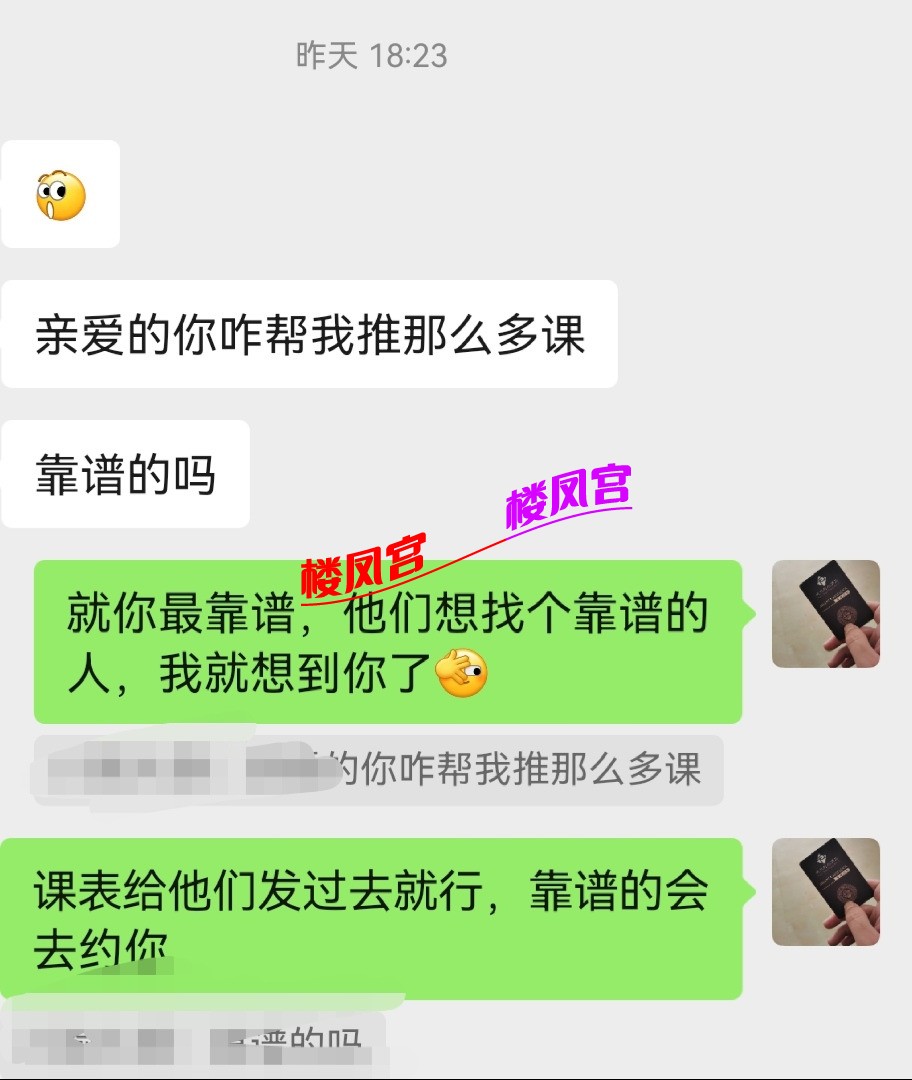Jump to quoted message 靠谱的吗 below
Image resolution: width=912 pixels, height=1080 pixels.
pyautogui.click(x=200, y=1043)
